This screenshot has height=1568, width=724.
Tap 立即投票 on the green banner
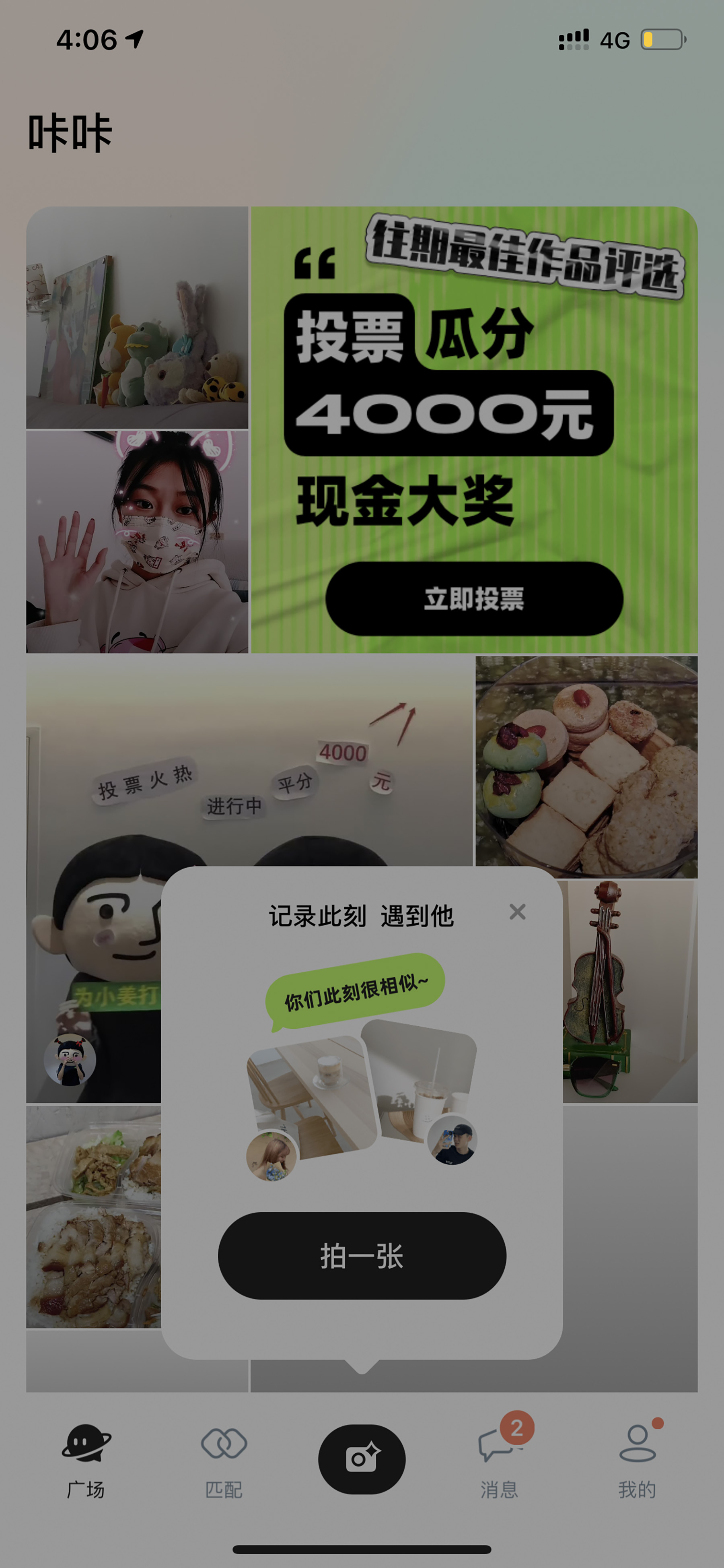click(x=474, y=599)
